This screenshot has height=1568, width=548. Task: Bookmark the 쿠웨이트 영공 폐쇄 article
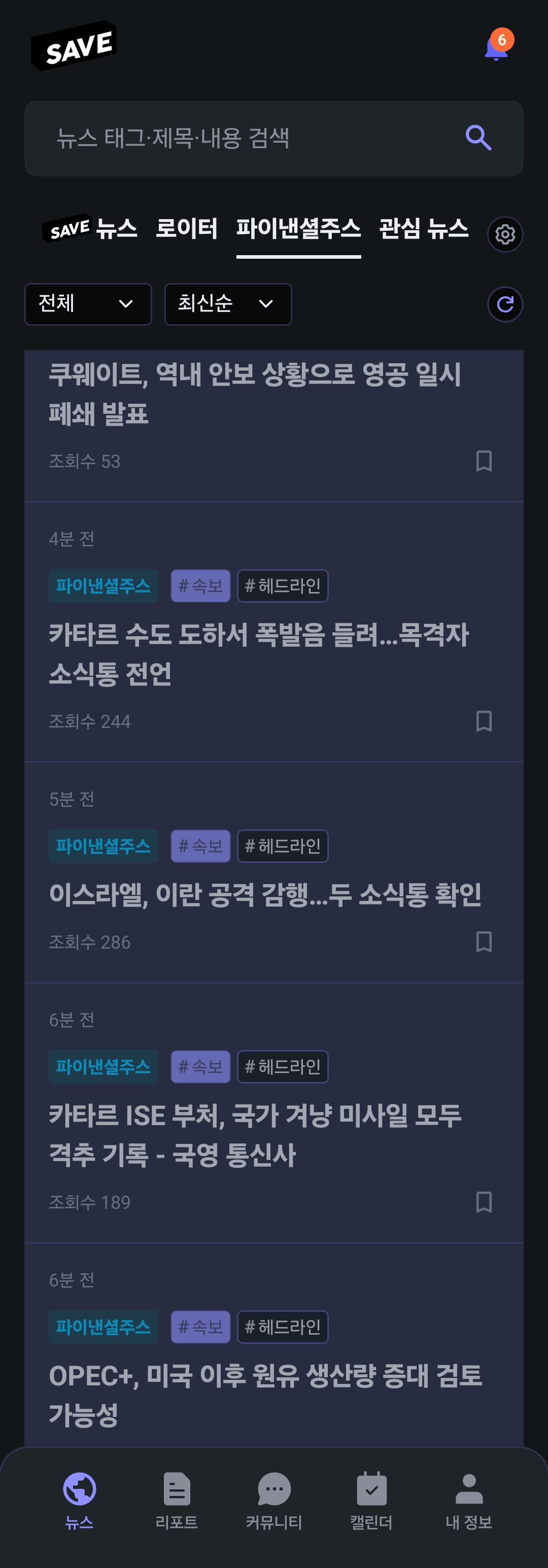(x=484, y=461)
